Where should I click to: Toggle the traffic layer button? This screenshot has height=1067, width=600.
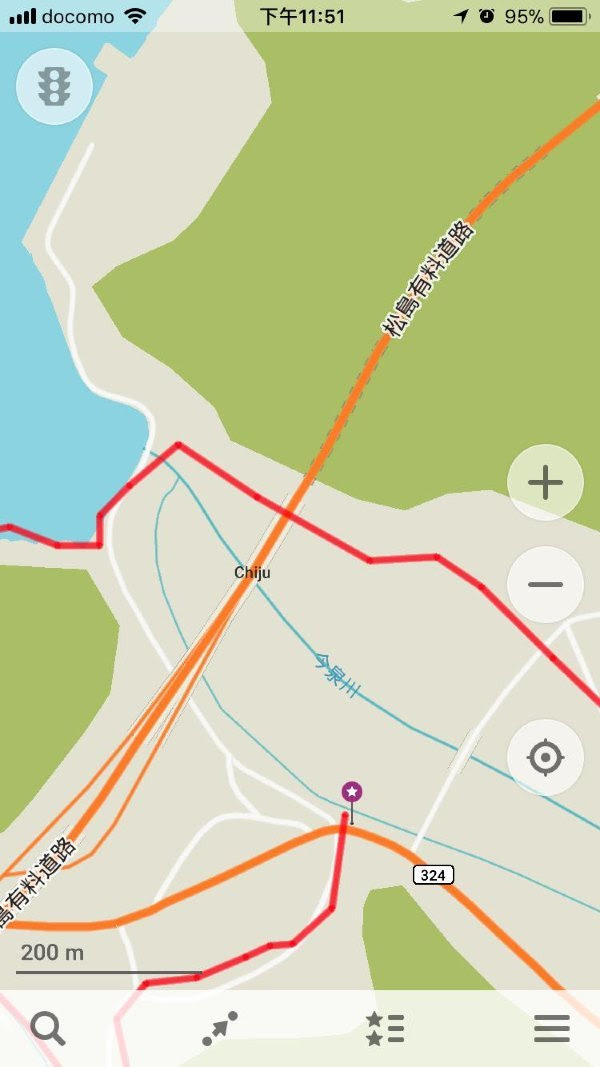54,87
